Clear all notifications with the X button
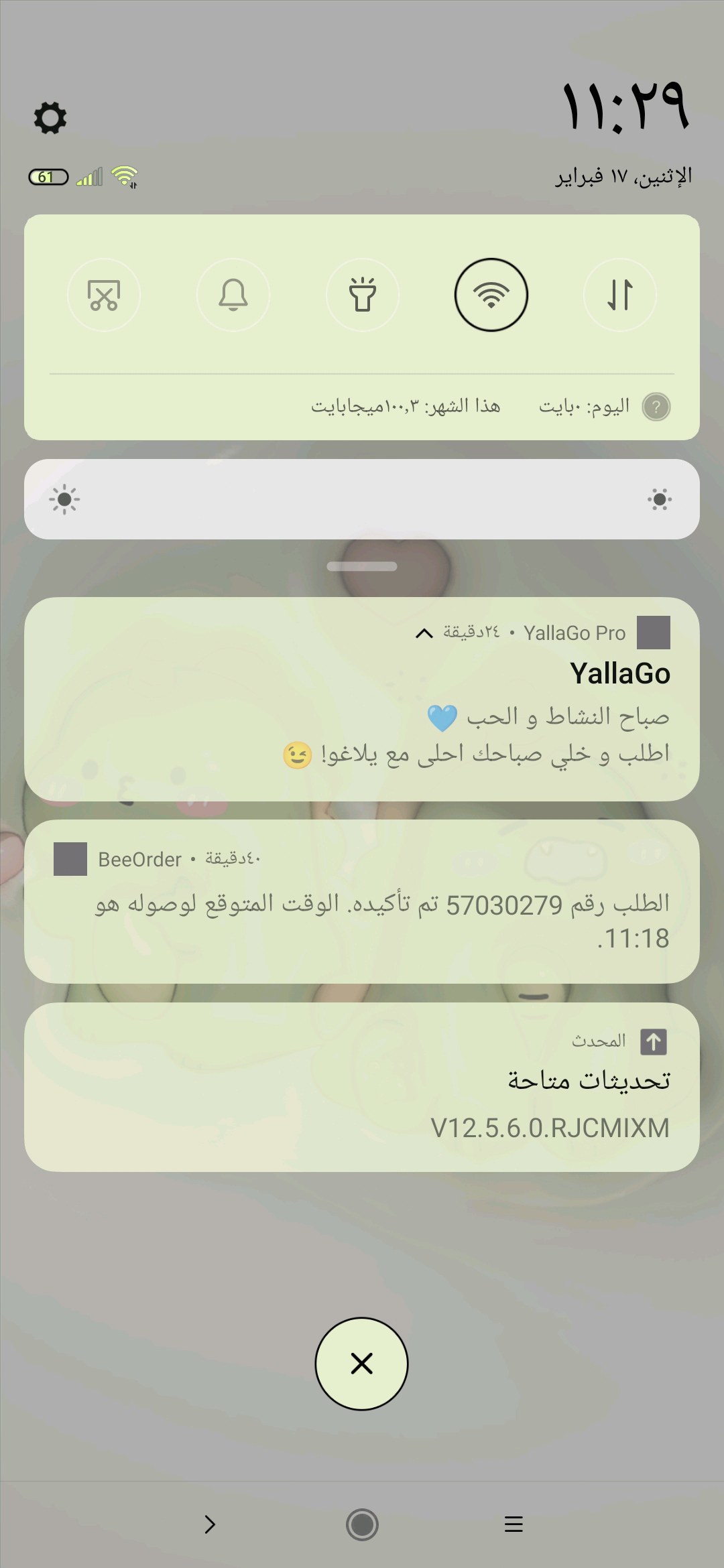Screen dimensions: 724x1568 pos(362,1364)
